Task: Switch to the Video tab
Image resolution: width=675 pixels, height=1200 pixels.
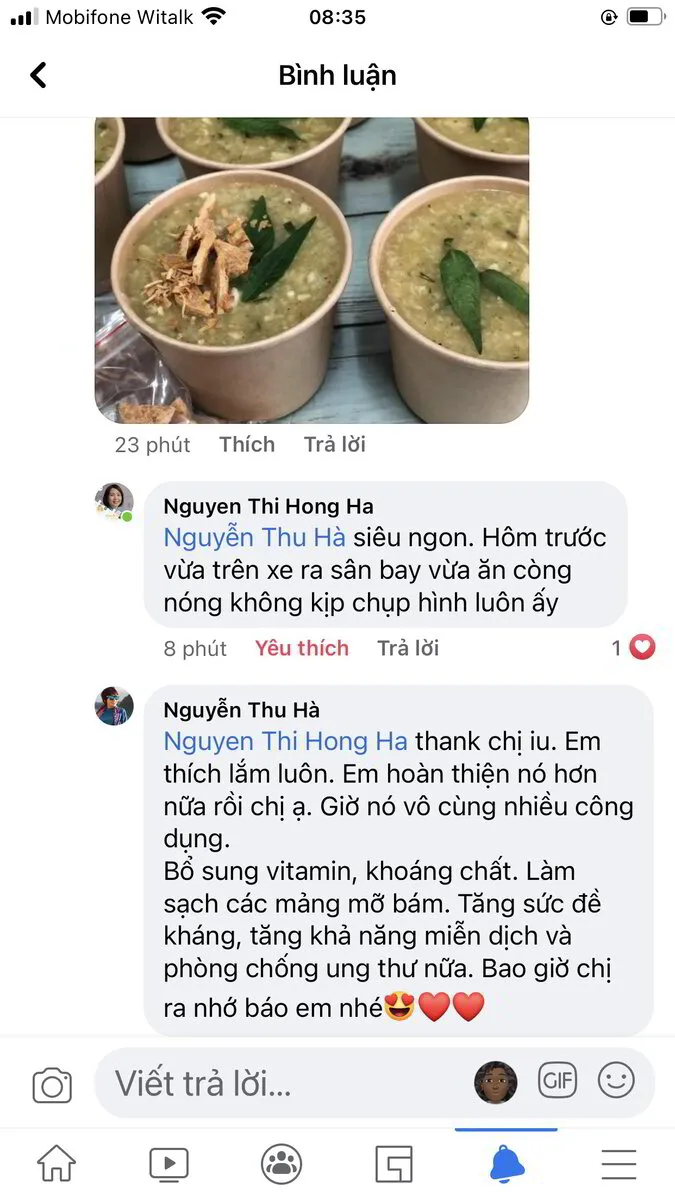Action: click(169, 1164)
